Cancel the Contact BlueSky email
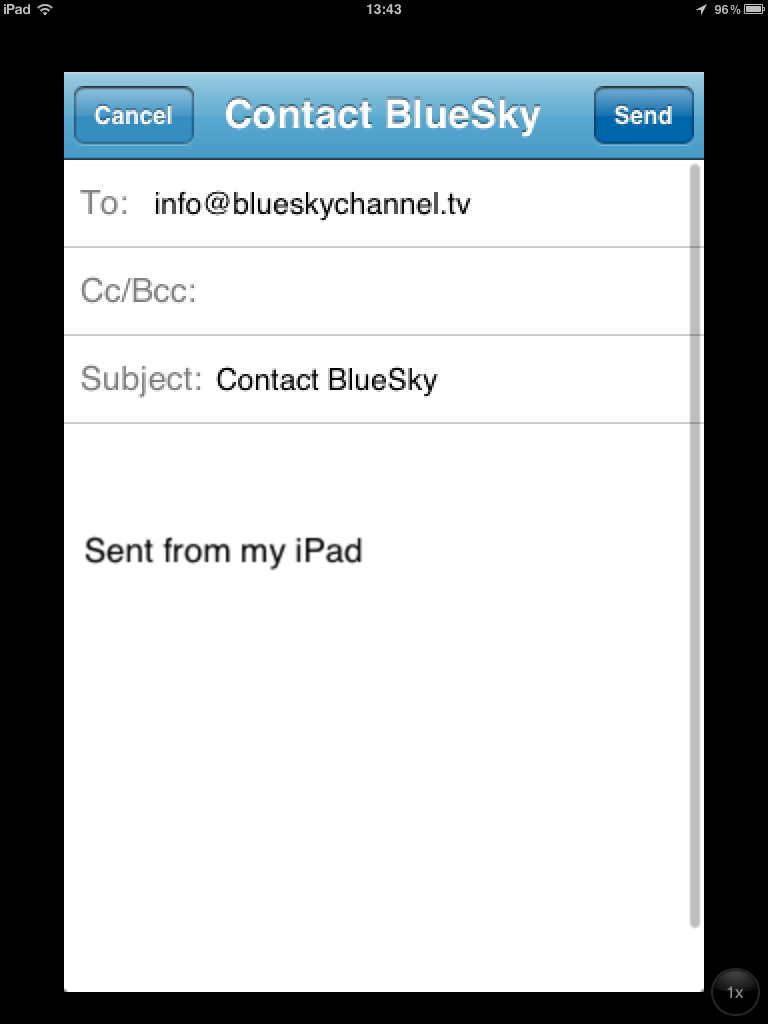 [133, 115]
